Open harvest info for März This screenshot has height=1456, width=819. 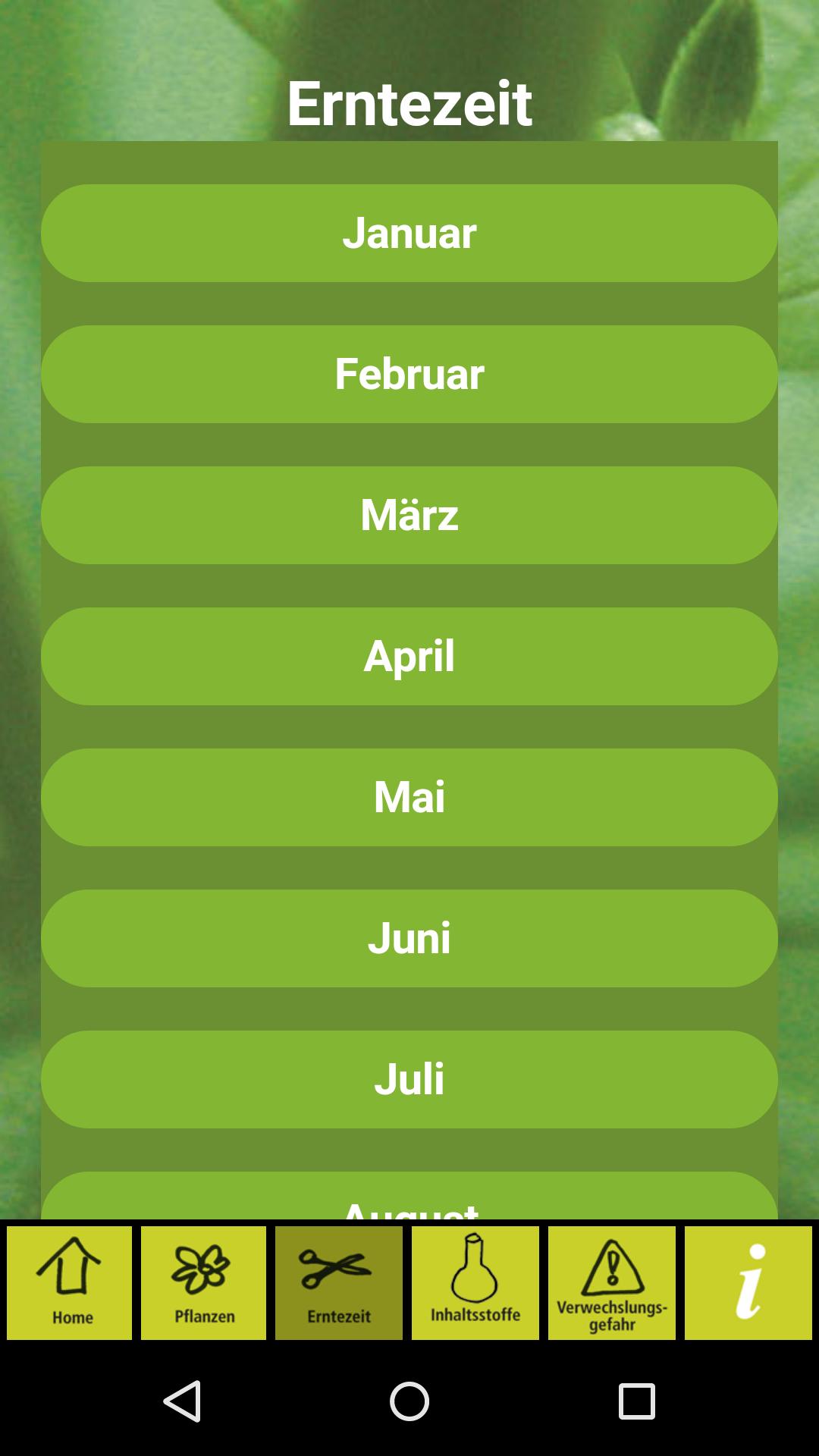coord(409,515)
